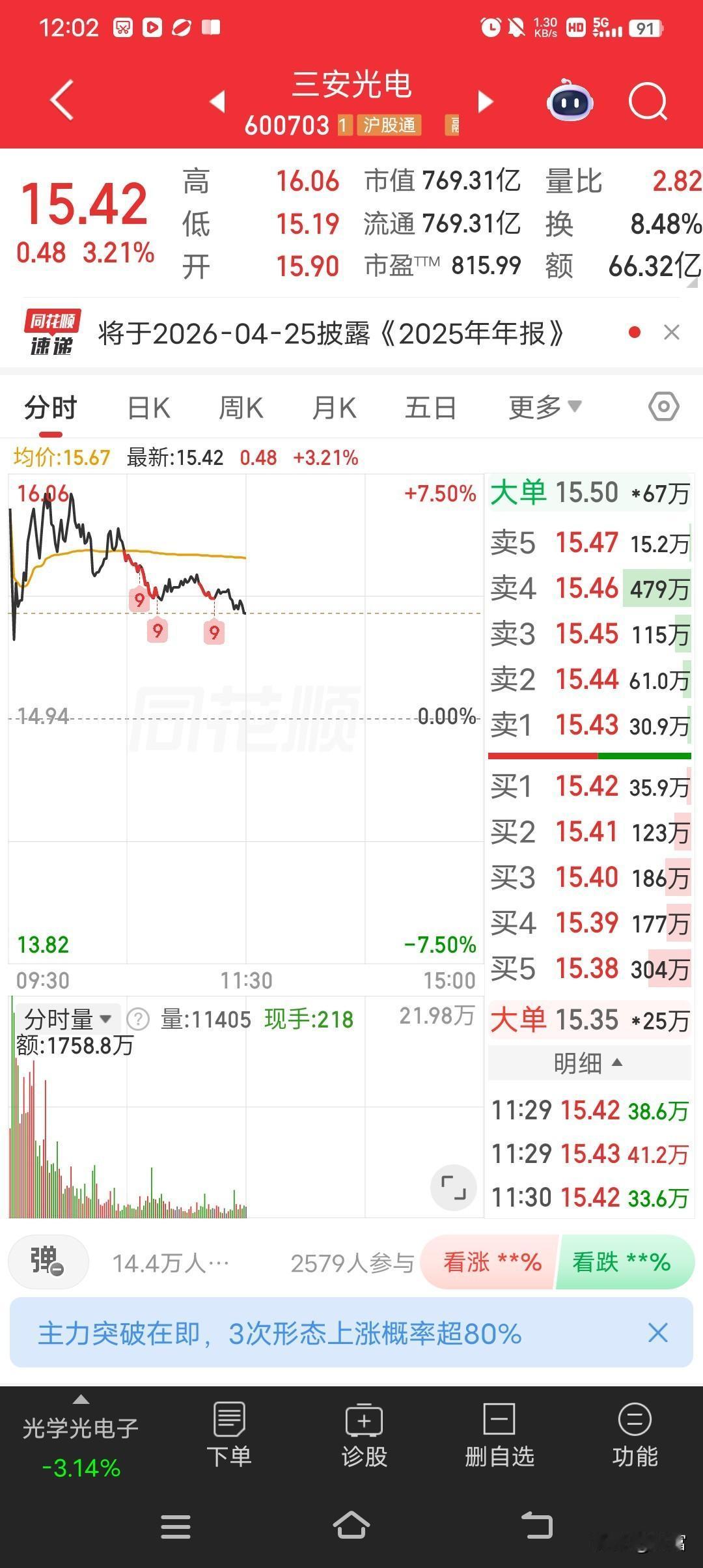The height and width of the screenshot is (1568, 703).
Task: Open the 2025 annual report announcement banner
Action: click(331, 333)
